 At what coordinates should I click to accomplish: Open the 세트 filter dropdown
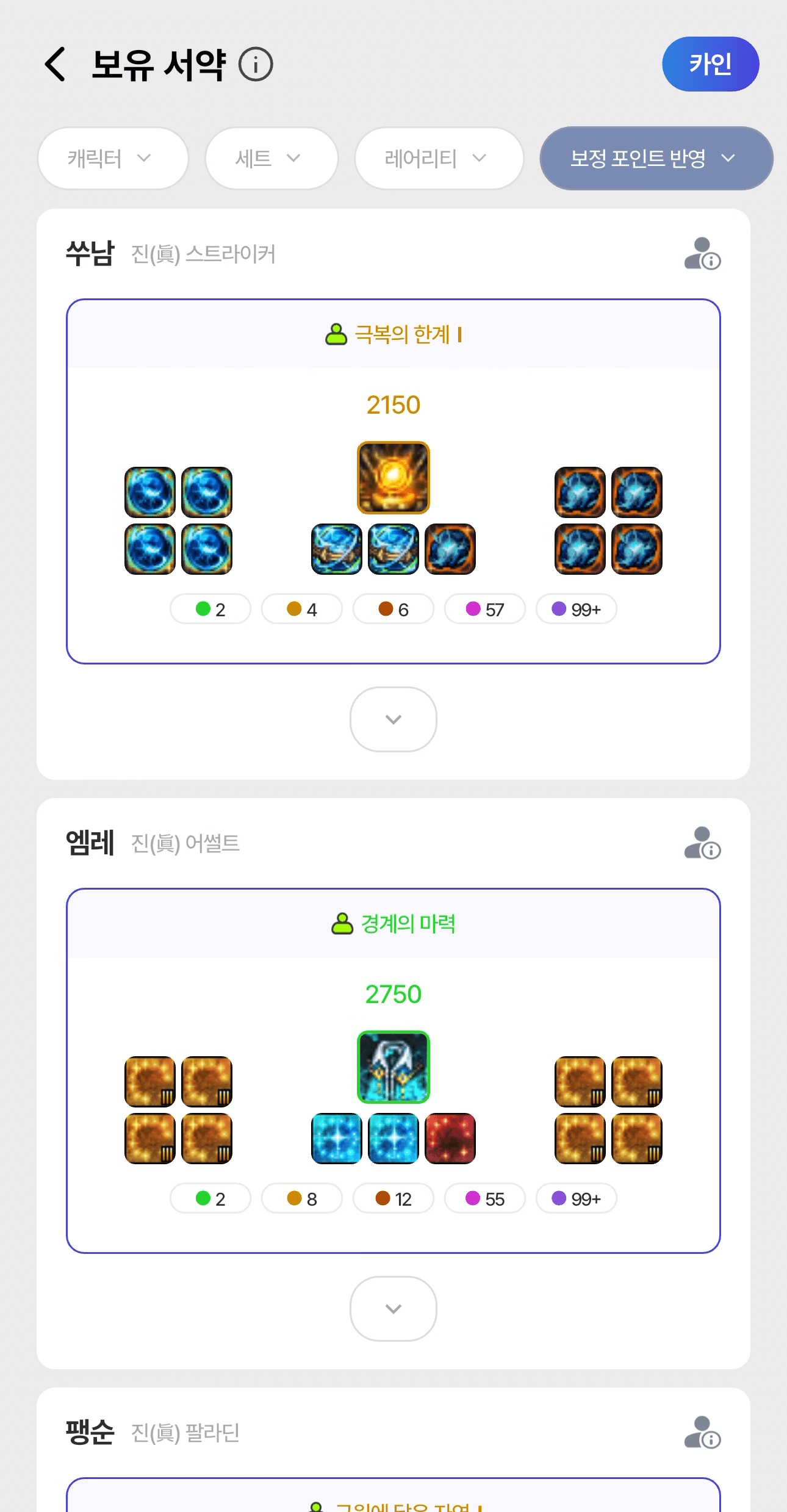point(271,159)
